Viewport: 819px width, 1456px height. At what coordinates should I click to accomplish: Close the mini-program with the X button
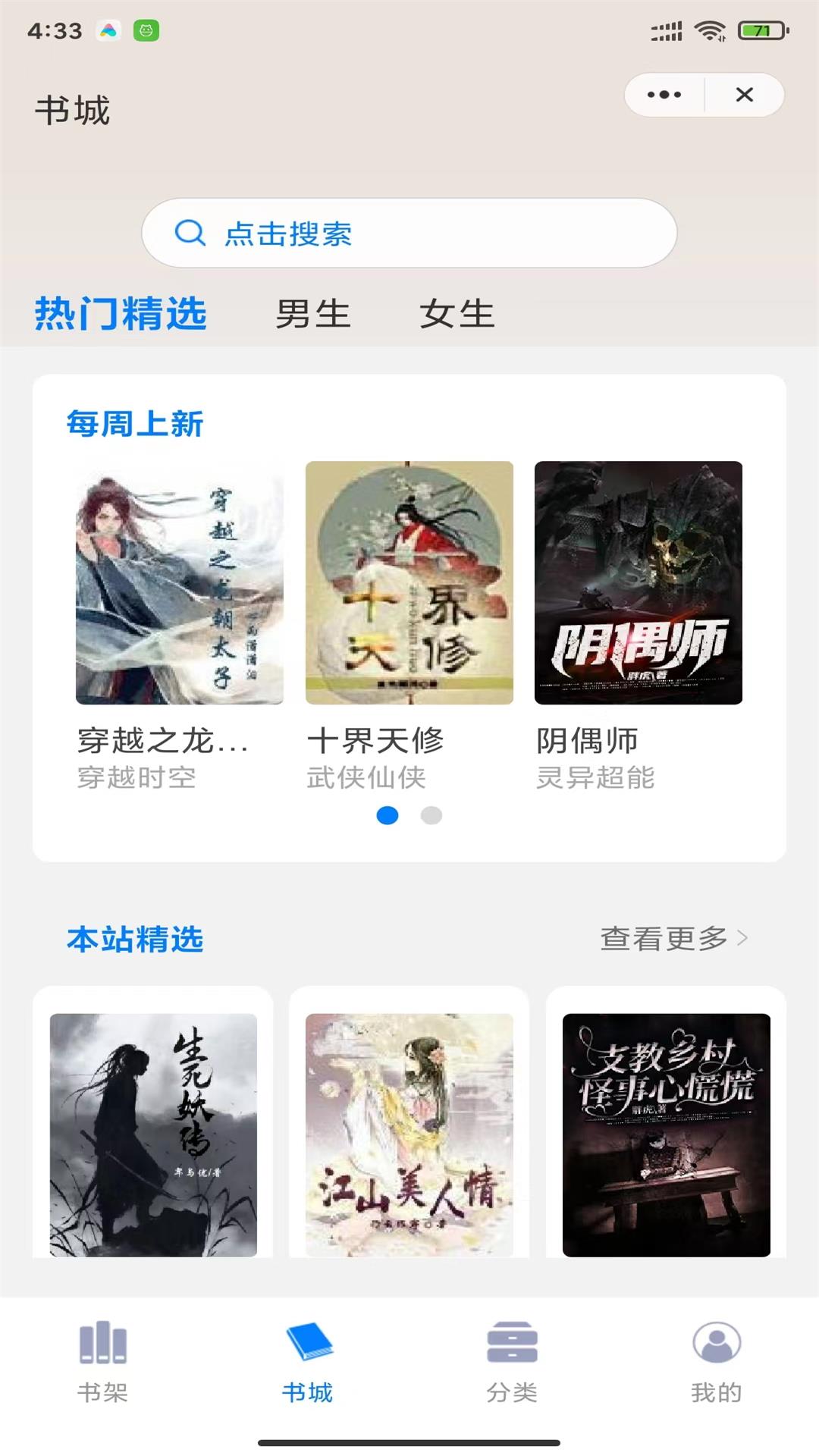(744, 95)
